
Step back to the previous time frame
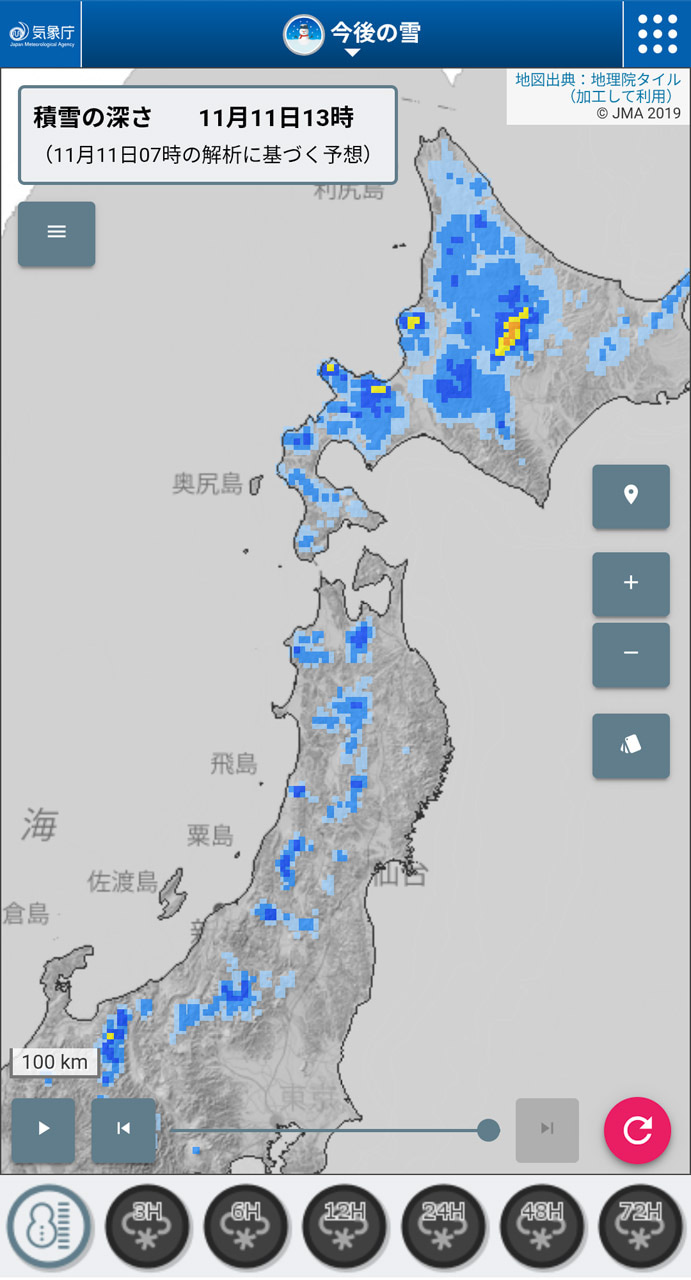click(x=123, y=1129)
